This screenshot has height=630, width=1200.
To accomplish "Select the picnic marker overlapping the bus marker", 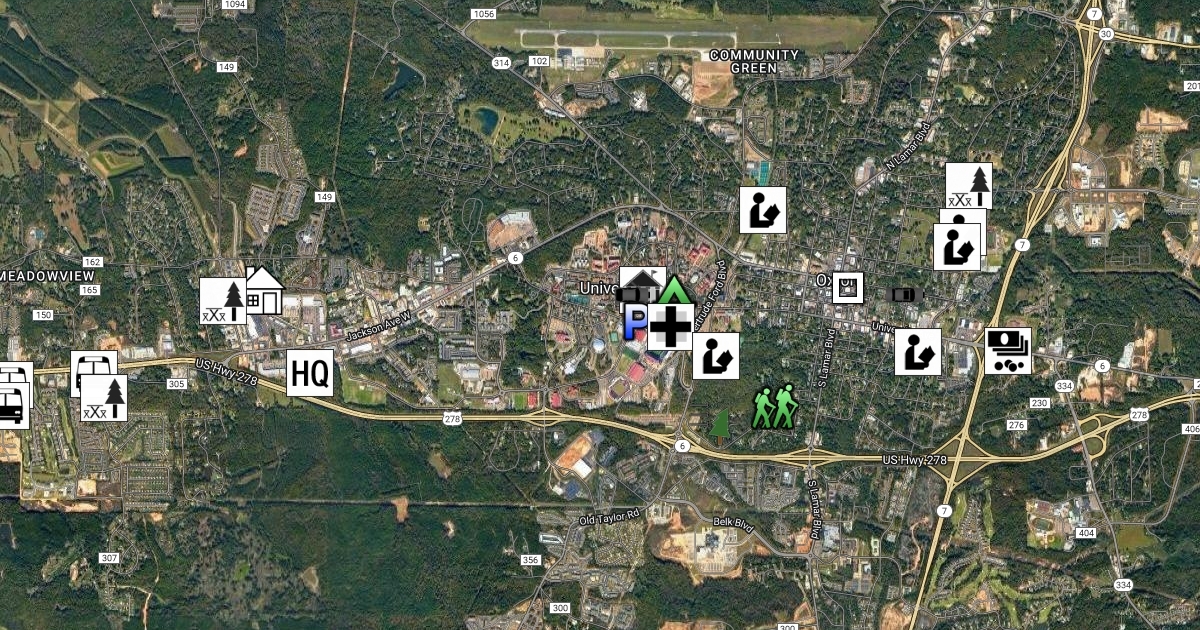I will click(104, 398).
